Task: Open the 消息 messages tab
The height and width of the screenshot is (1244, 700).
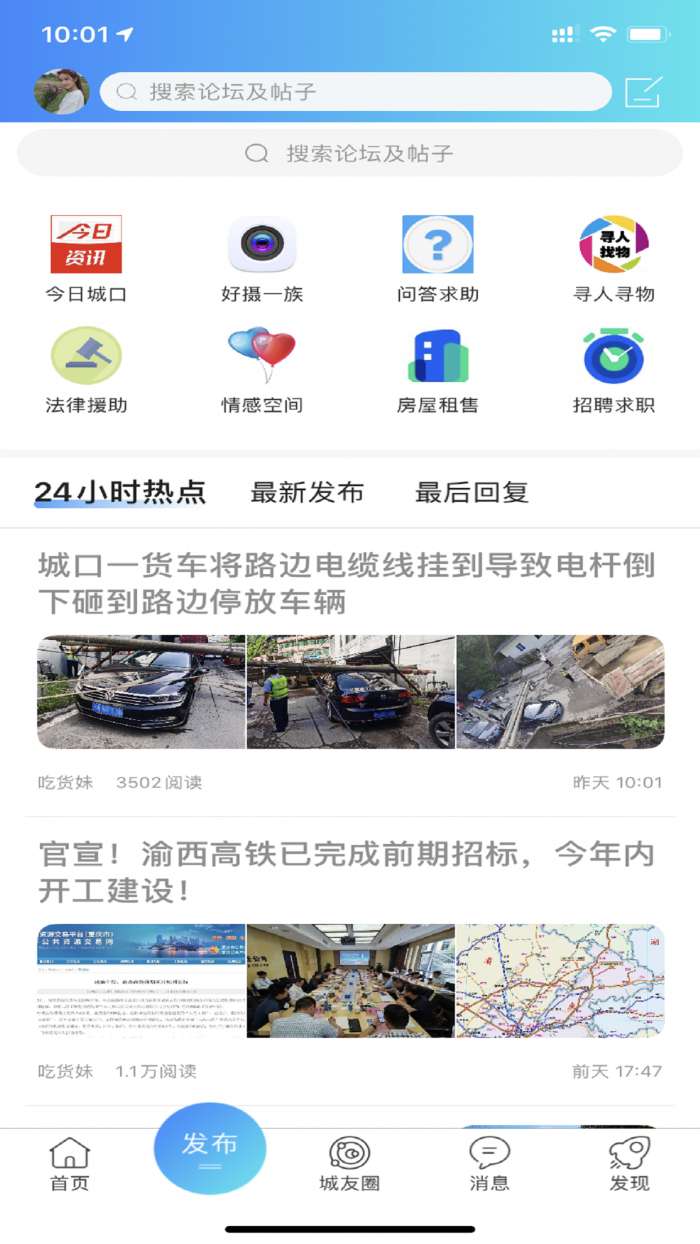Action: coord(489,1164)
